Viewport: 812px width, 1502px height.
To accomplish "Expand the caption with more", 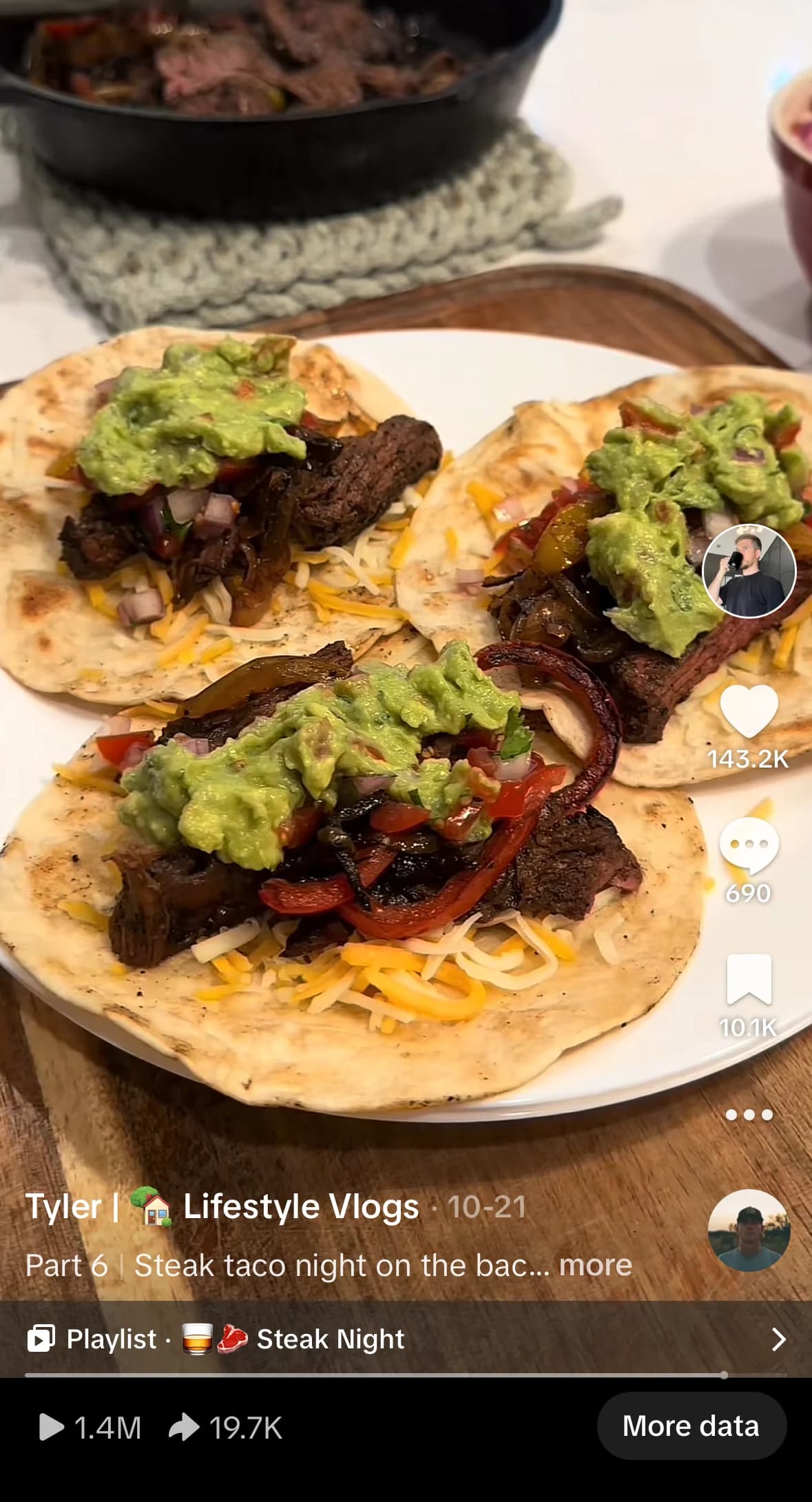I will 595,1265.
